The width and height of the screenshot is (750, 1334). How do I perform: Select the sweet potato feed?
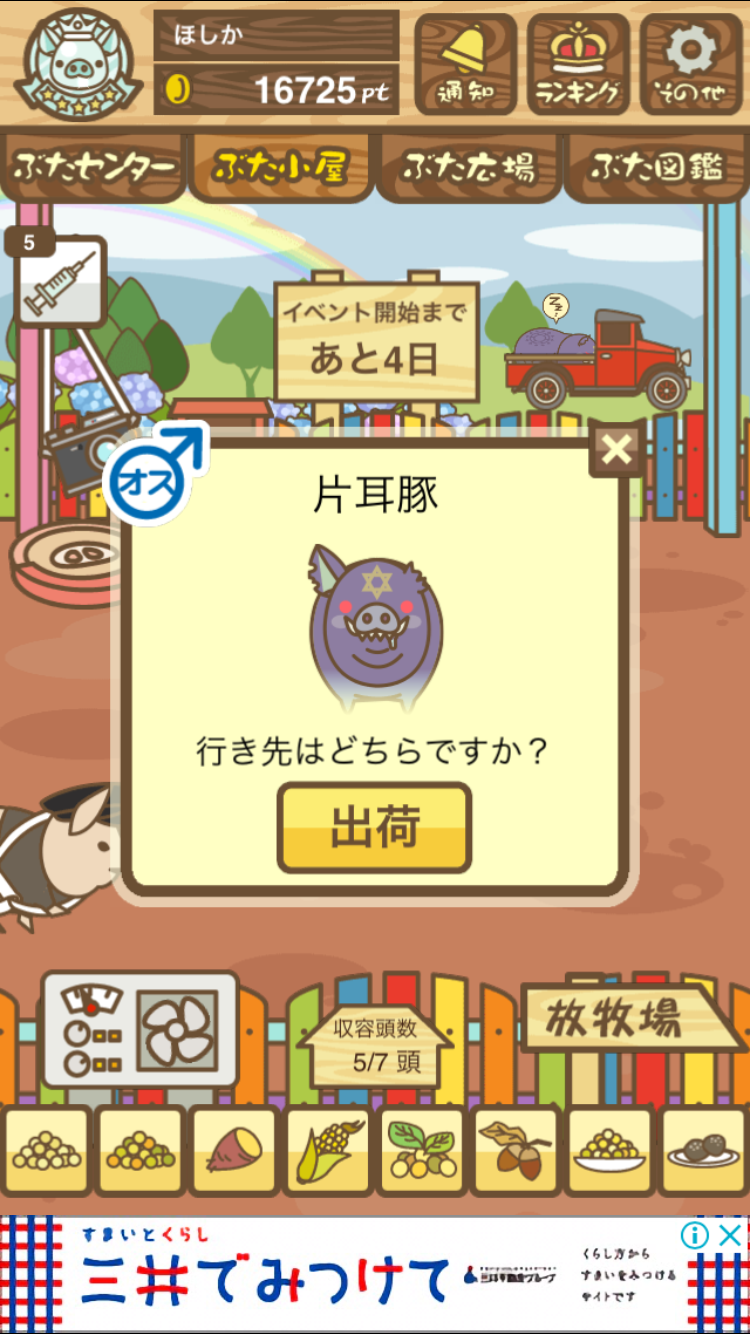click(x=234, y=1152)
